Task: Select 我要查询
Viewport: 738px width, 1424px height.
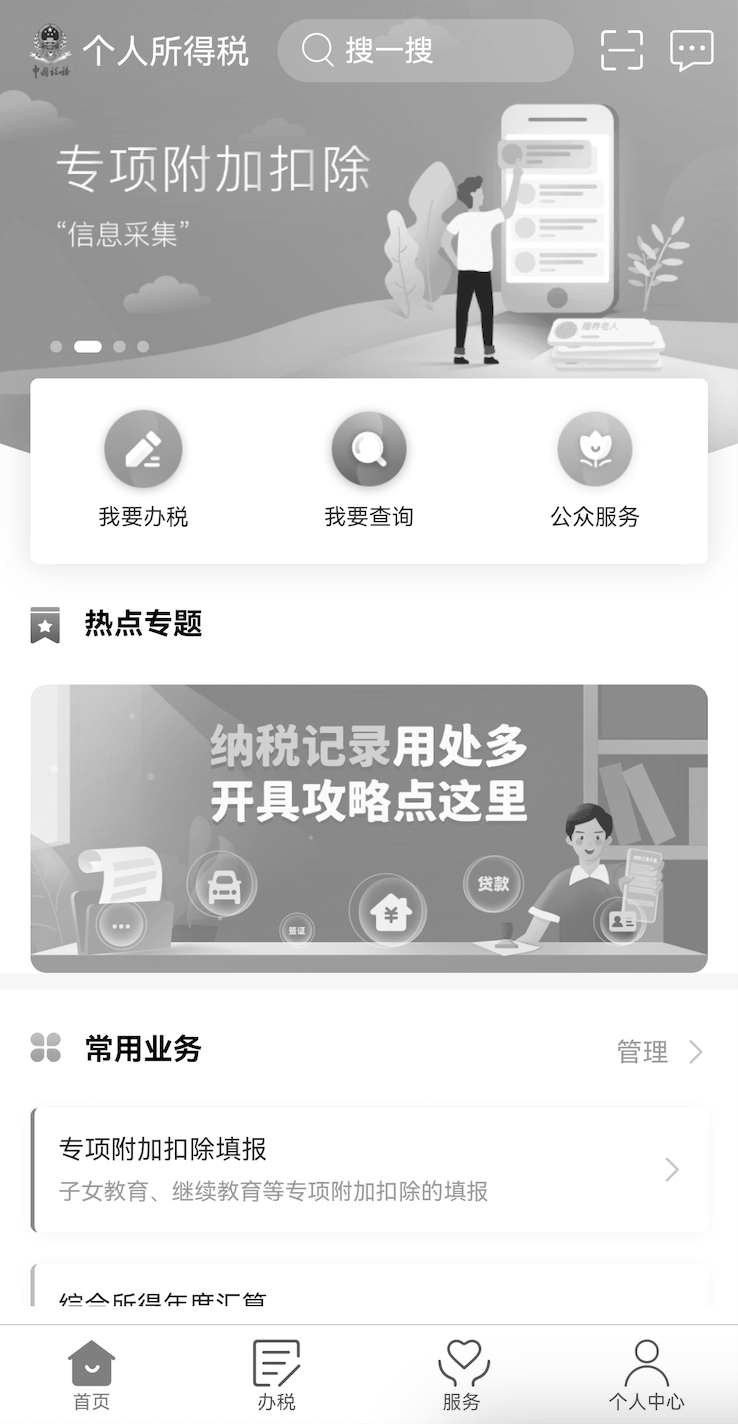Action: (x=369, y=470)
